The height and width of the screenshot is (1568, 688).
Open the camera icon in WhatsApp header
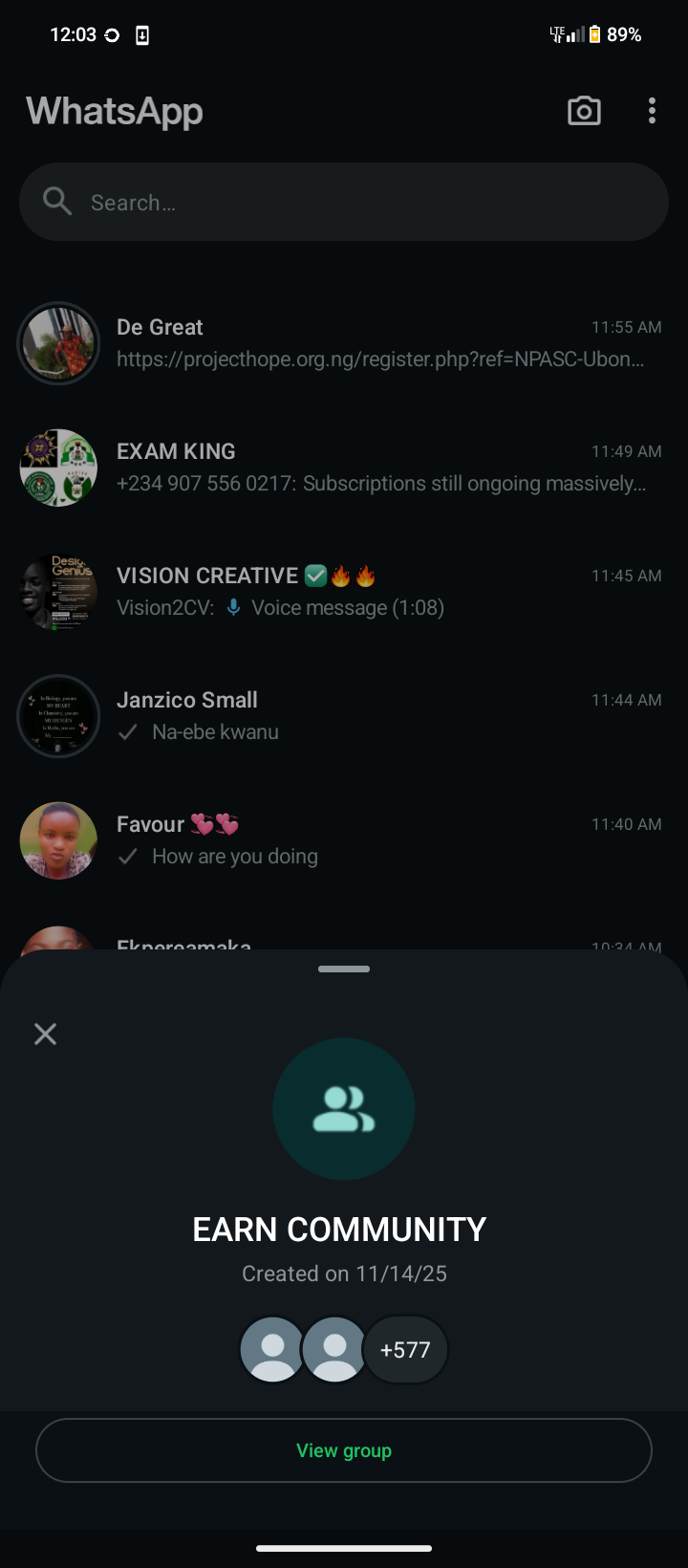(x=584, y=111)
